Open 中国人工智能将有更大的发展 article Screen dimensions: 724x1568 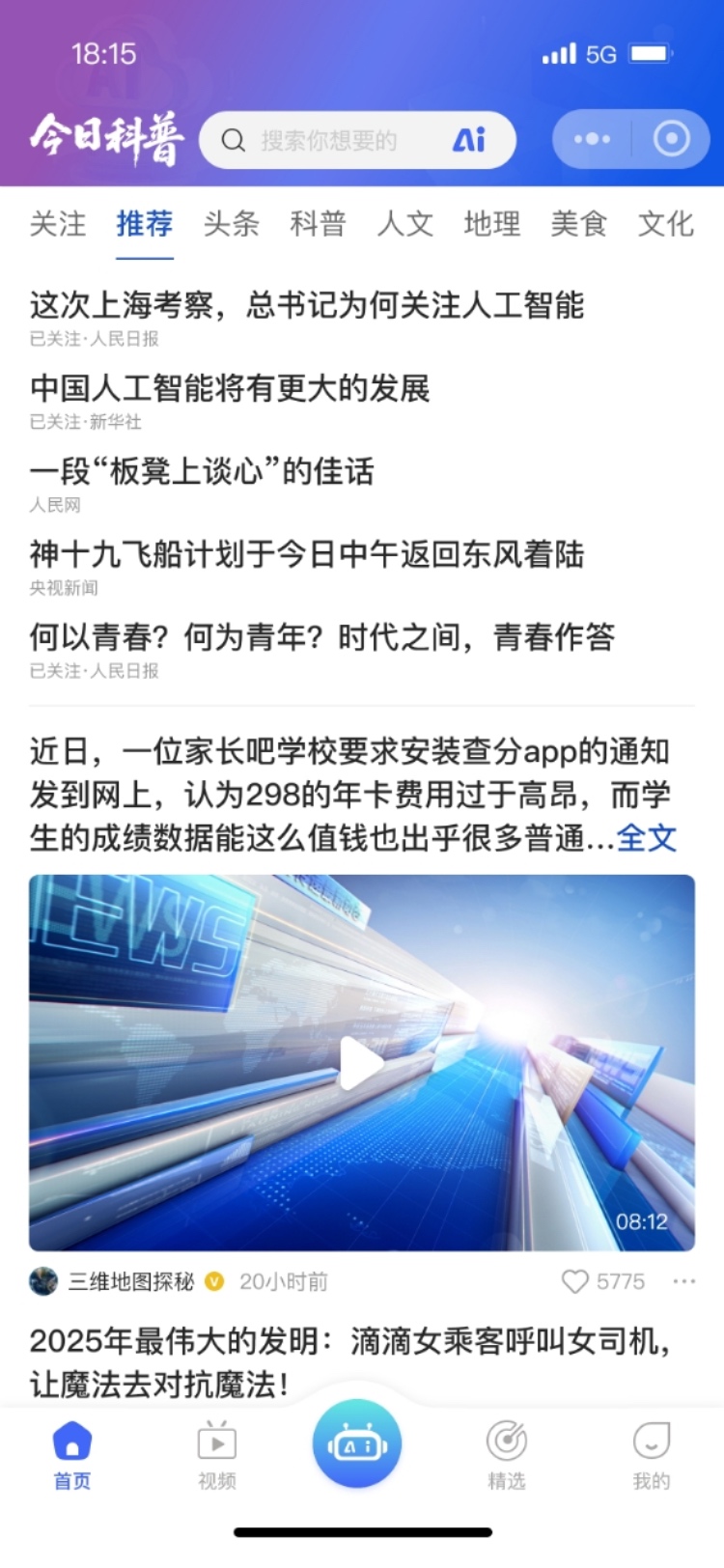tap(230, 389)
